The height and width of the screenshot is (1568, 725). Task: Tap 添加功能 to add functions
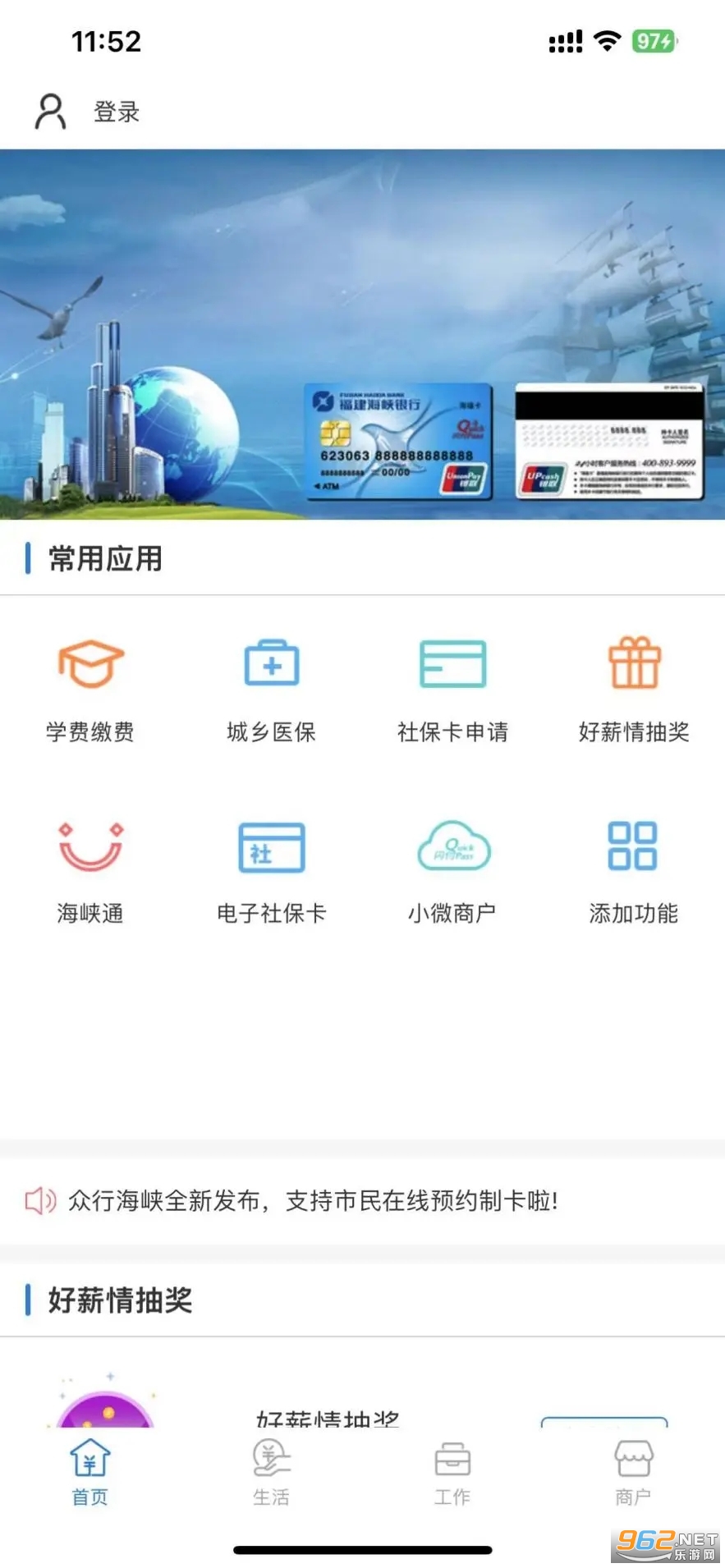[x=634, y=870]
